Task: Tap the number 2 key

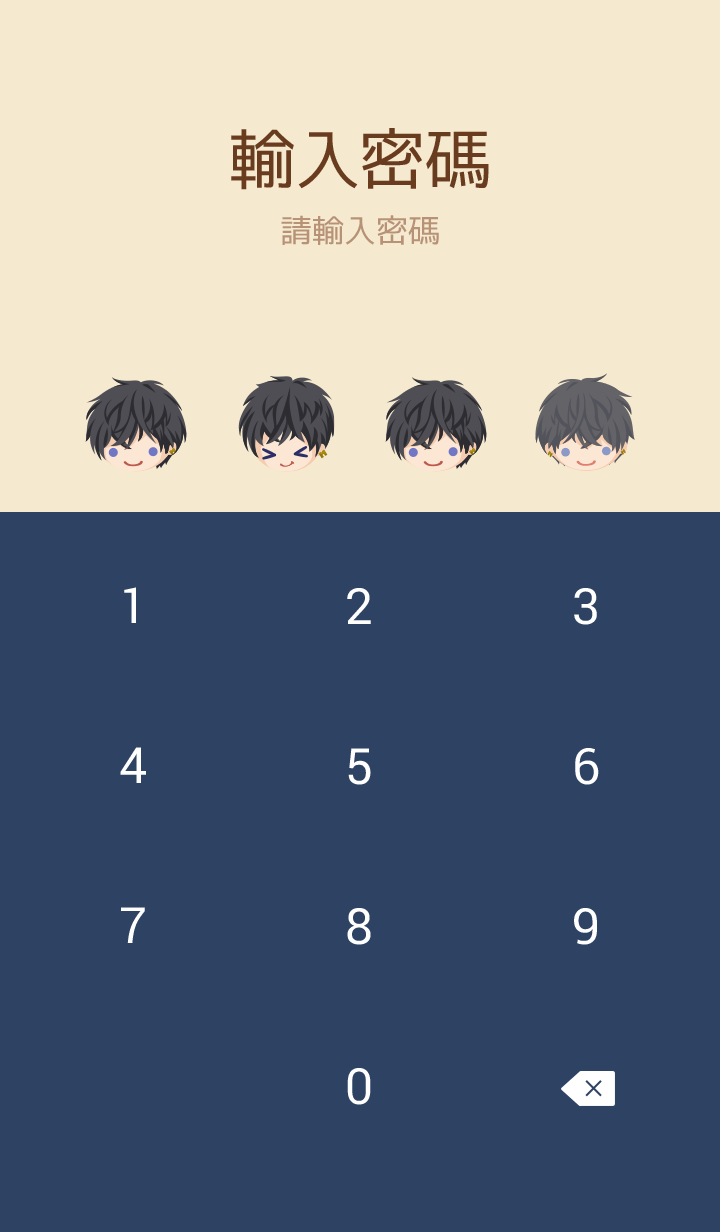Action: [359, 607]
